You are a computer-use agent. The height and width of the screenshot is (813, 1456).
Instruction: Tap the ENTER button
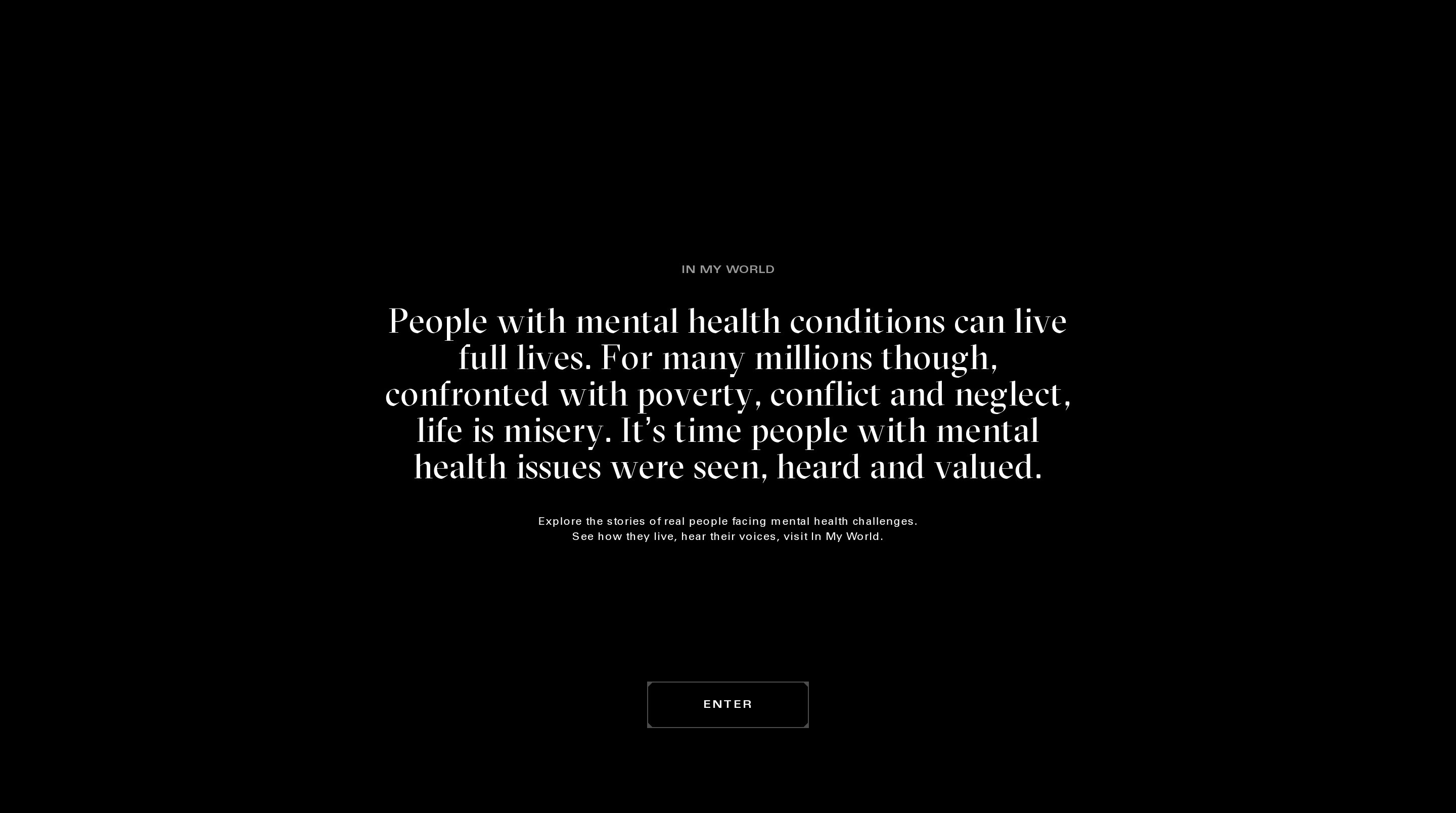[727, 704]
